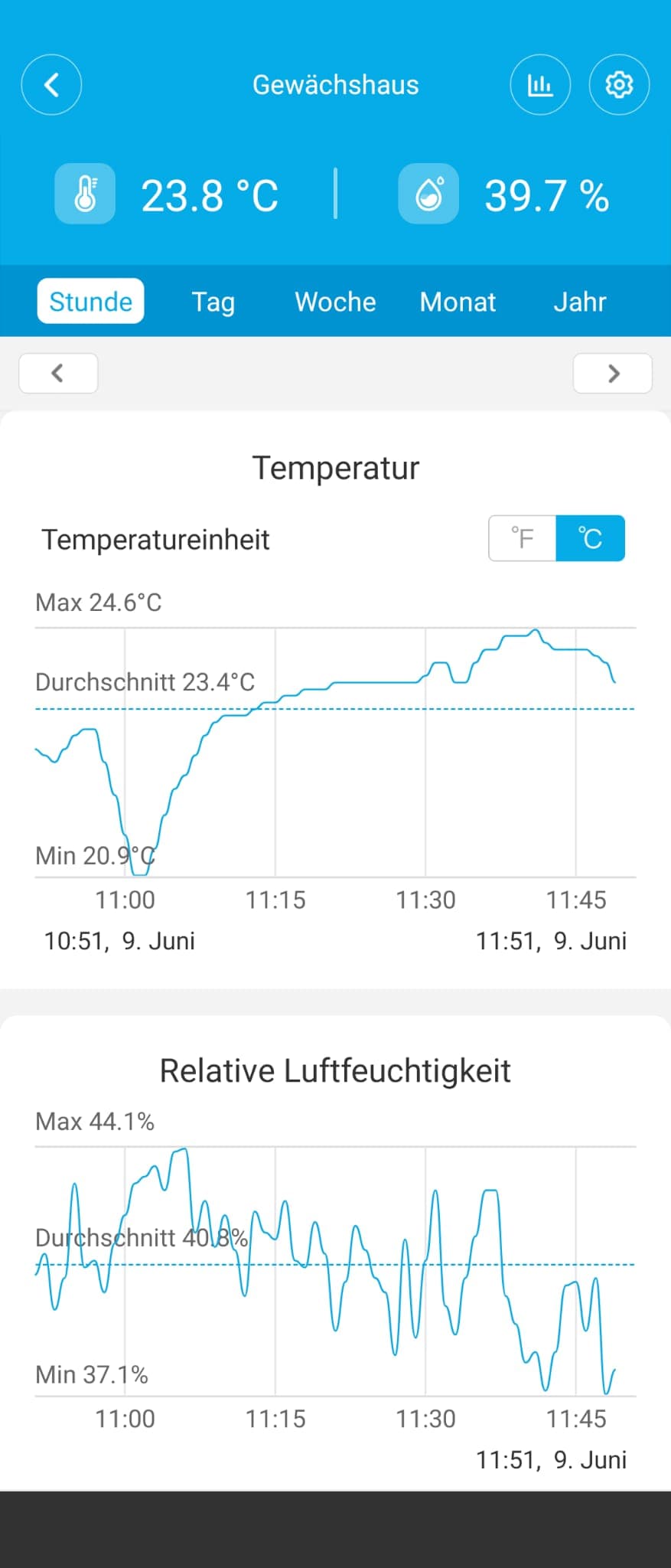Viewport: 671px width, 1568px height.
Task: Change temperature unit to °F
Action: pos(523,538)
